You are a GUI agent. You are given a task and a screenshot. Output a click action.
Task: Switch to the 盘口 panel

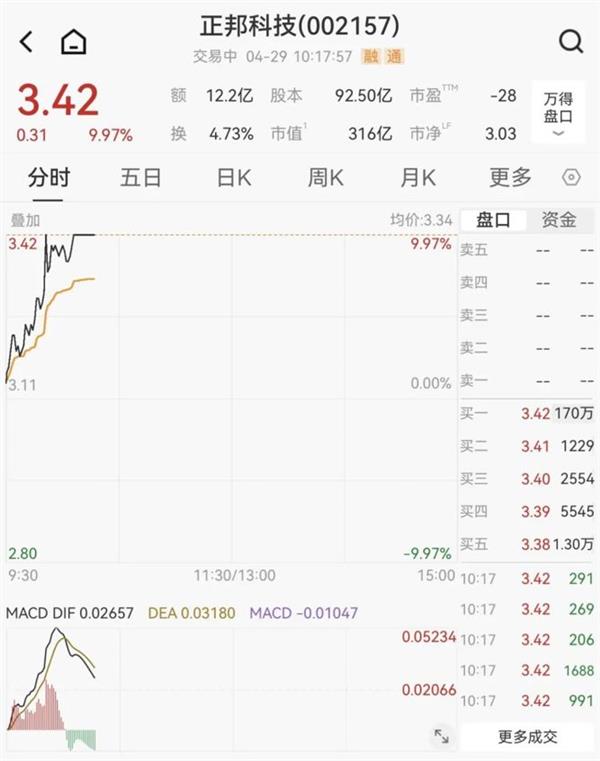pos(492,220)
